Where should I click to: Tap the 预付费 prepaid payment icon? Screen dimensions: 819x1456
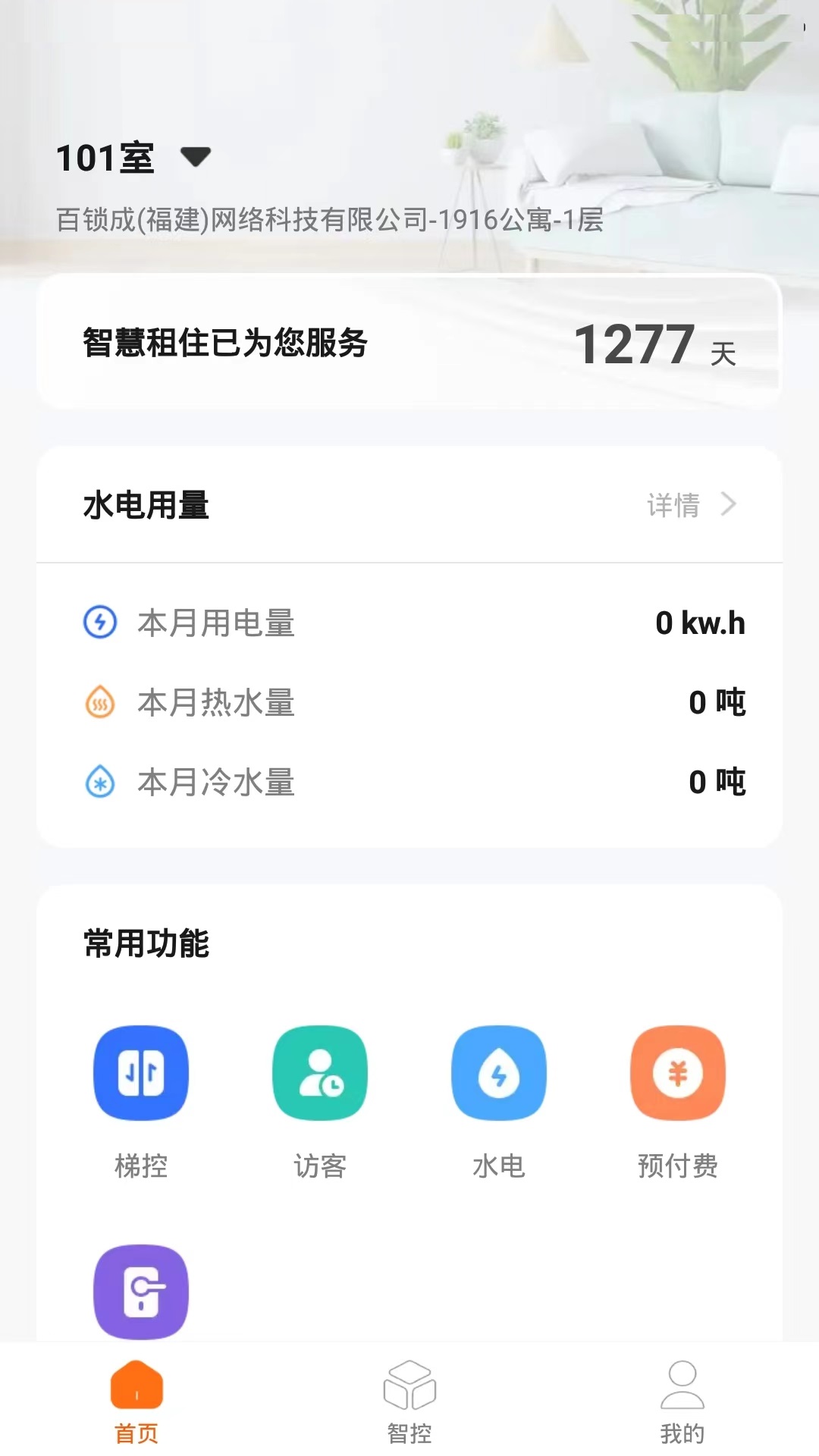pyautogui.click(x=678, y=1073)
